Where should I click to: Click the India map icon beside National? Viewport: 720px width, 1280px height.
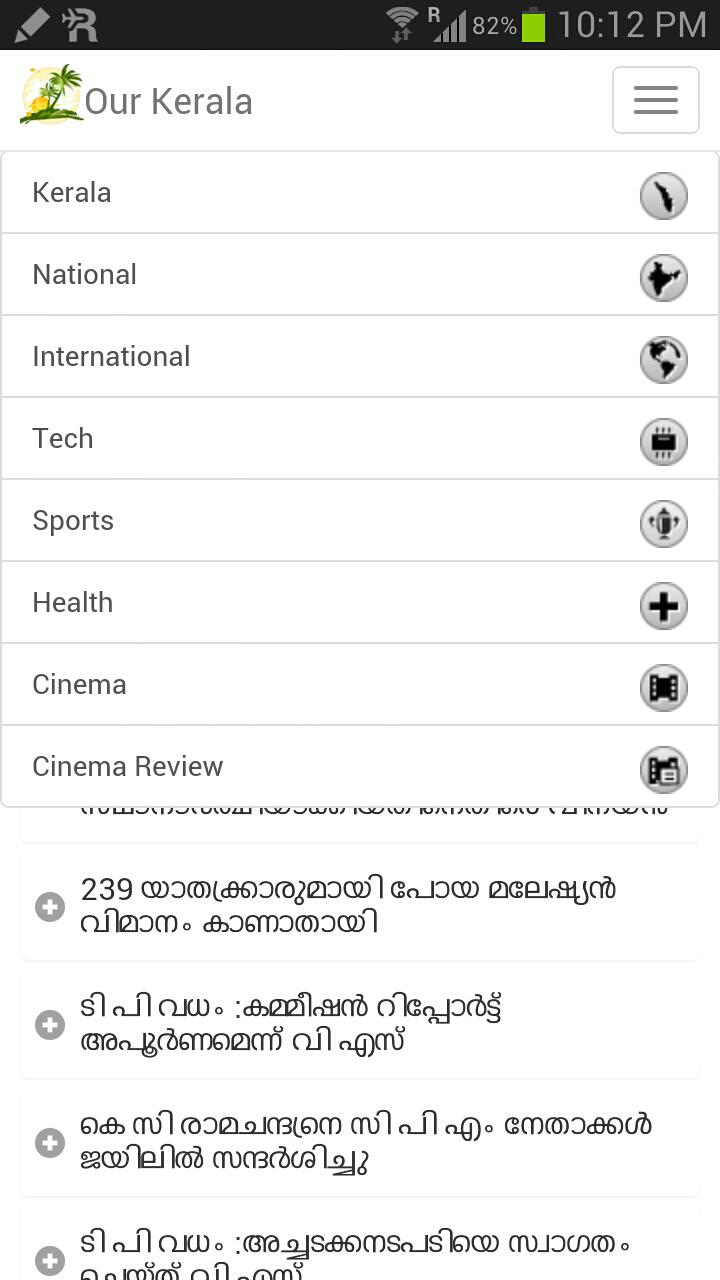663,278
